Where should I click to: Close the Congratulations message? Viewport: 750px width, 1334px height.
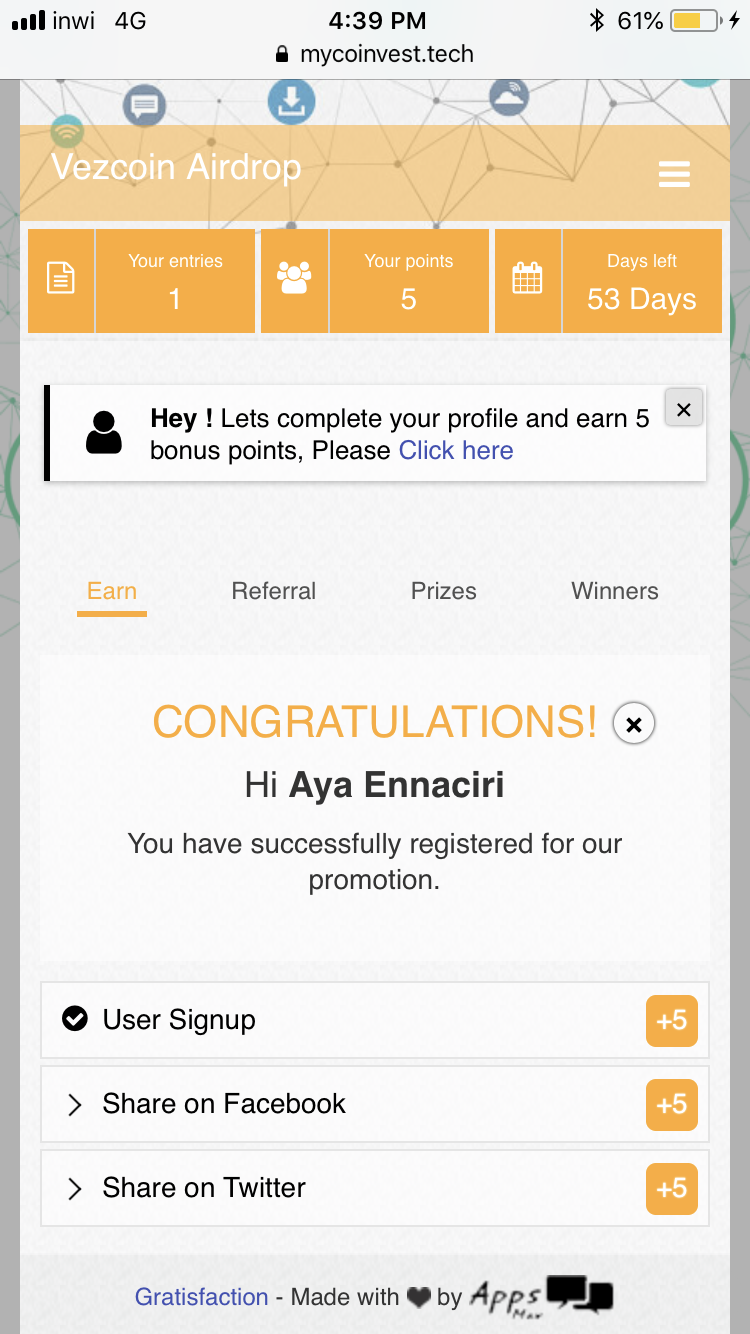(x=633, y=724)
